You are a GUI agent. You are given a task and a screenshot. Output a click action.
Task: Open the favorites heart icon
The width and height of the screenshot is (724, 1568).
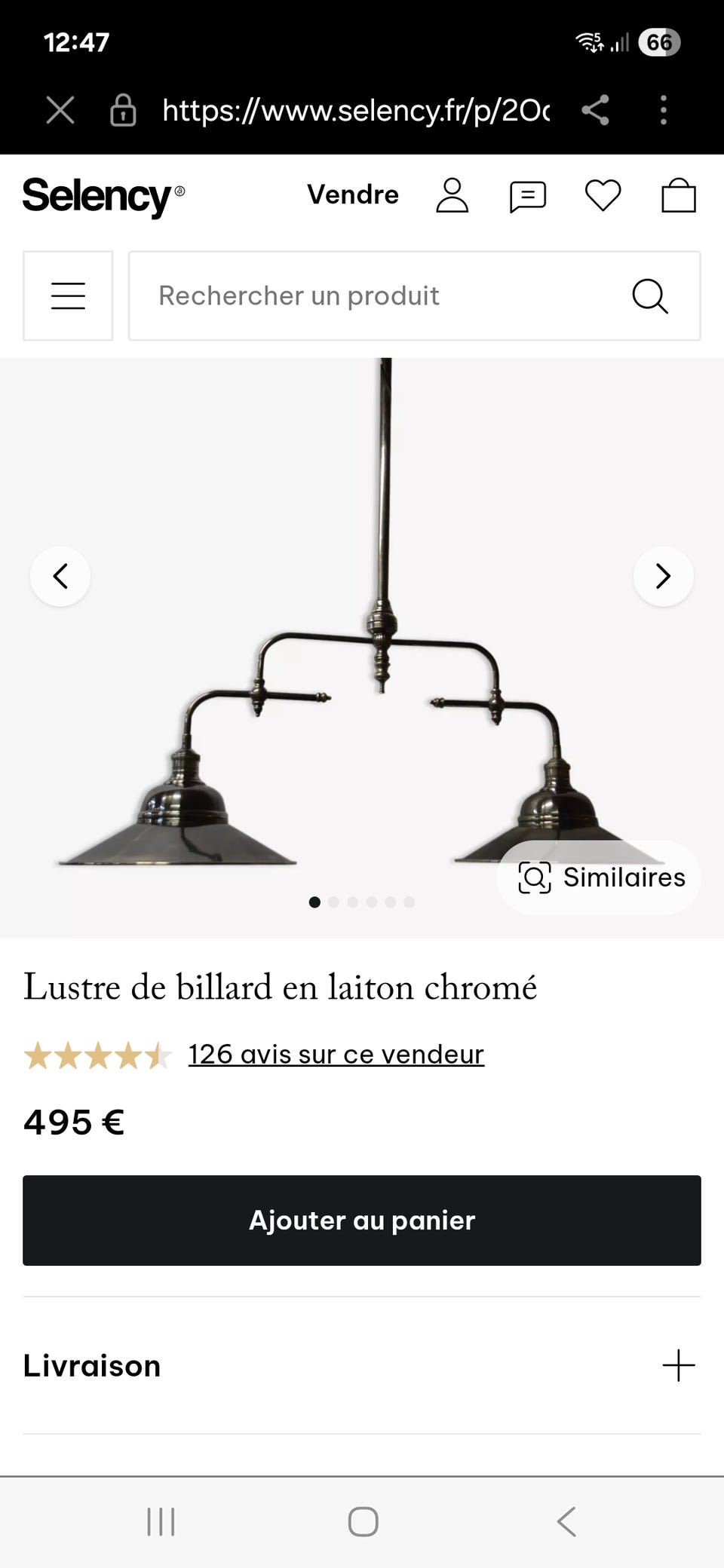[x=603, y=196]
